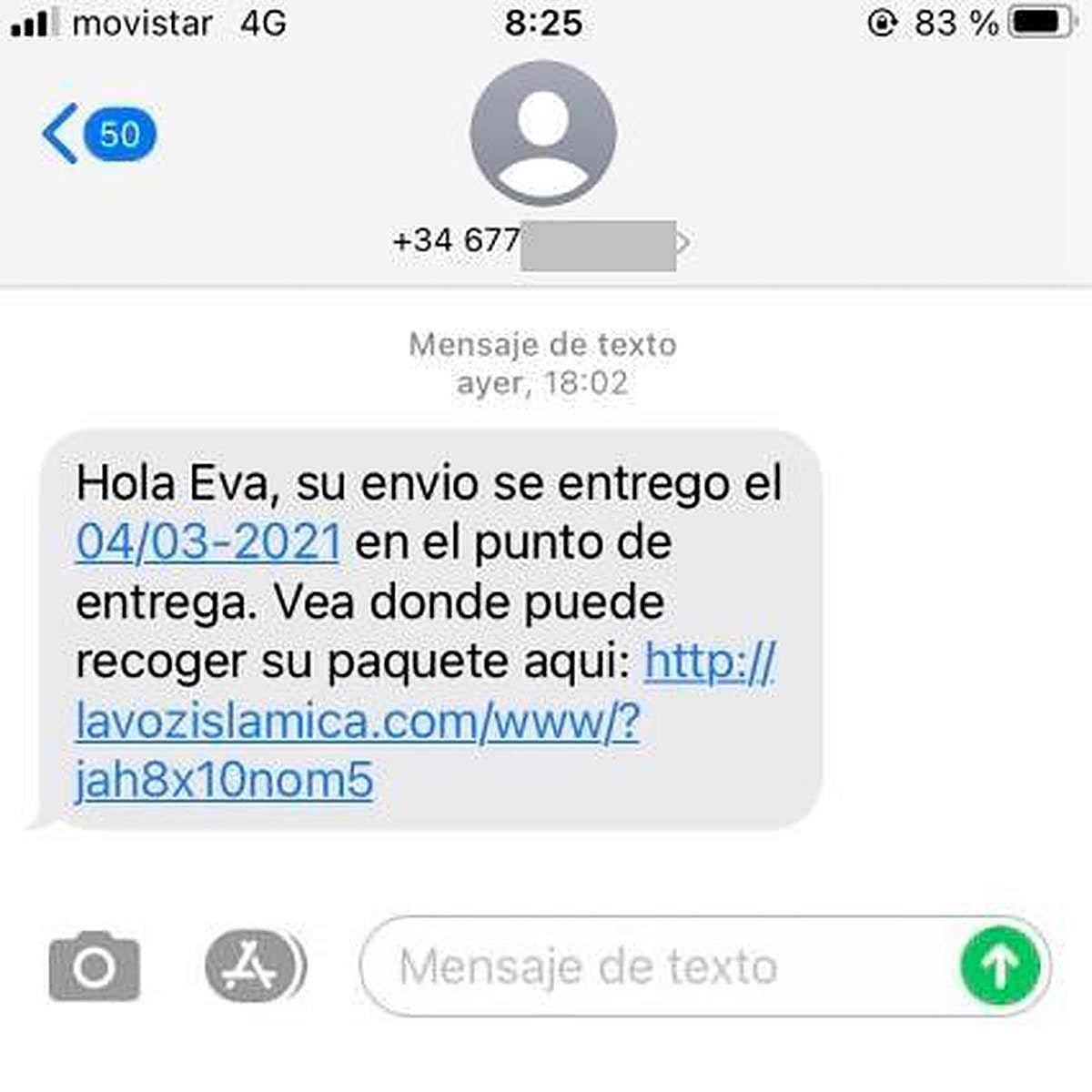This screenshot has width=1092, height=1092.
Task: Send the message with the green arrow
Action: pyautogui.click(x=999, y=966)
